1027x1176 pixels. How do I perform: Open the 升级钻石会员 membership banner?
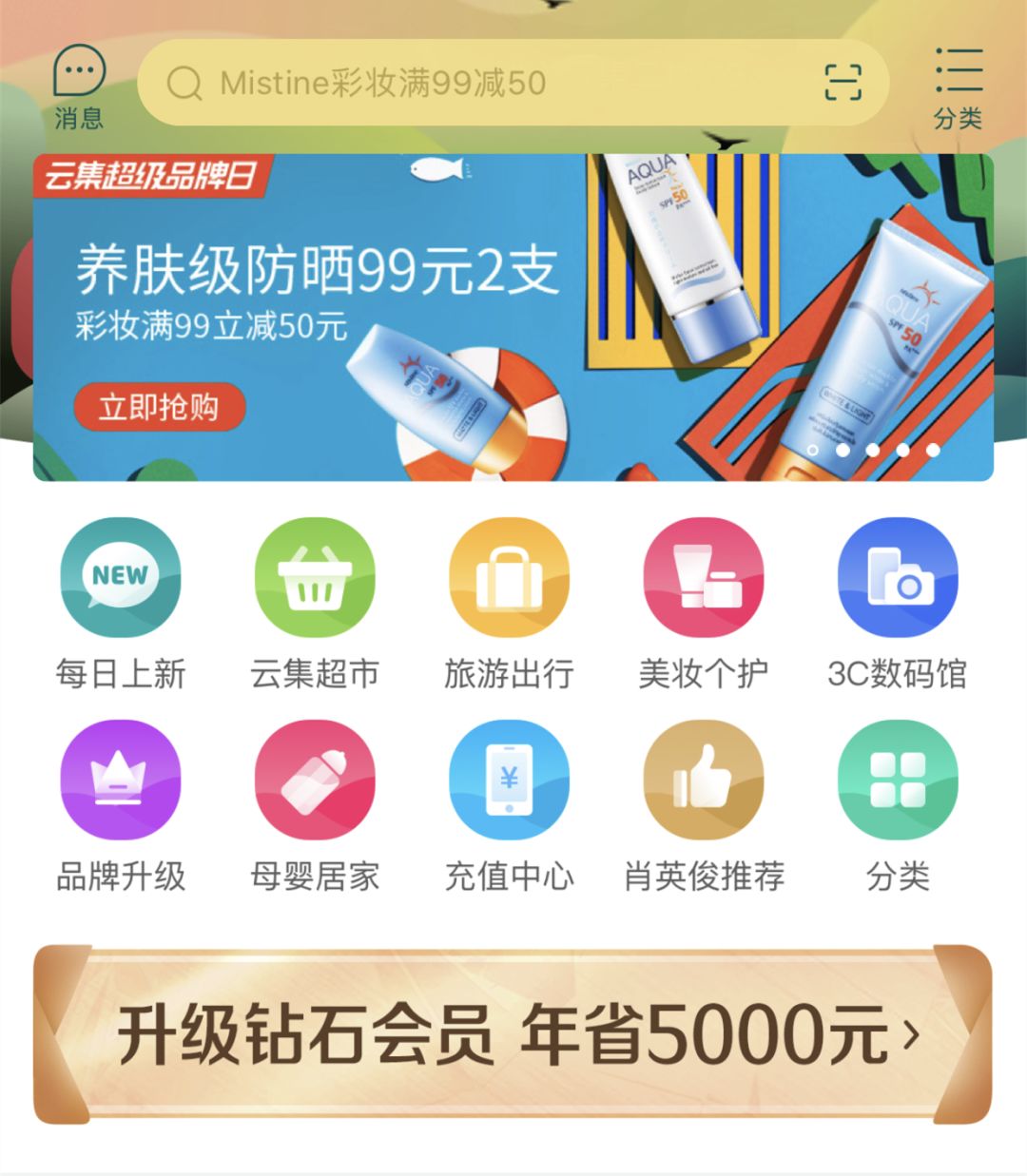(x=513, y=1034)
